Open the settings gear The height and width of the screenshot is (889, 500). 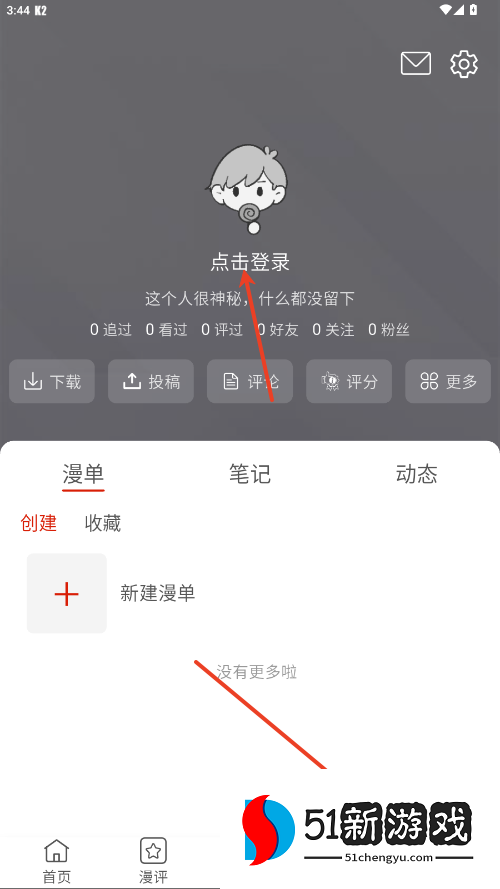click(464, 64)
